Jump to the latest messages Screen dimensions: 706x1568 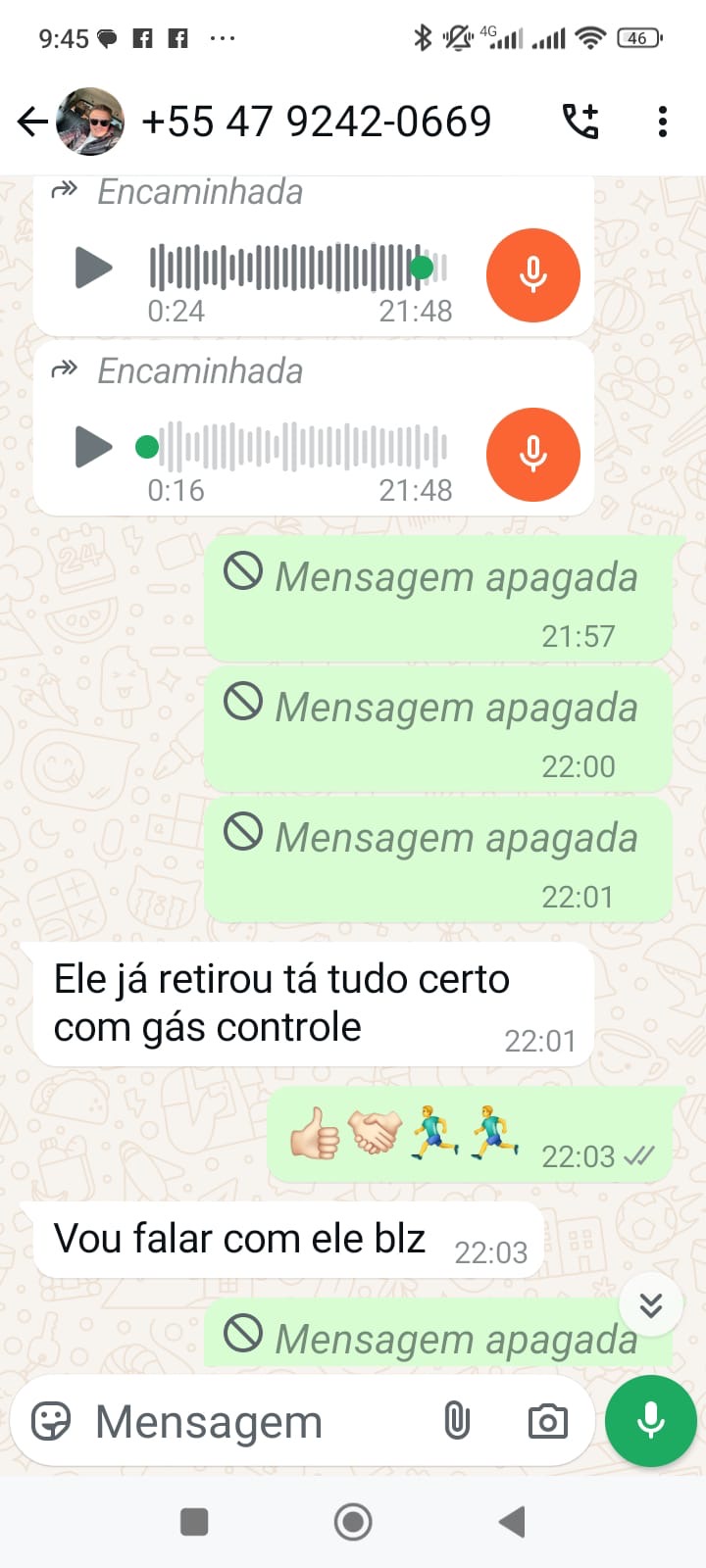651,1304
